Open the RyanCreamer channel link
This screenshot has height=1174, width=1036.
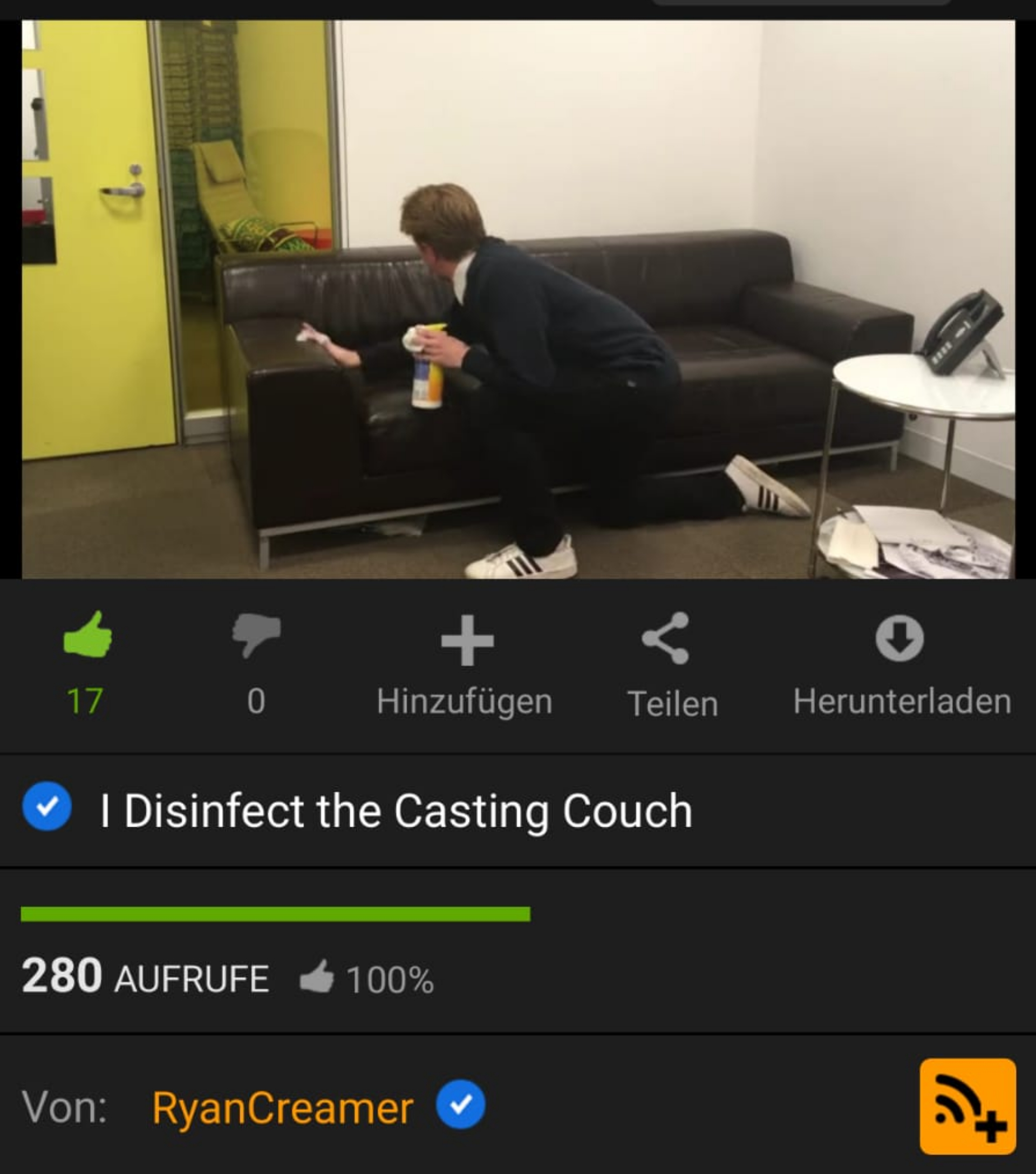pos(283,1107)
